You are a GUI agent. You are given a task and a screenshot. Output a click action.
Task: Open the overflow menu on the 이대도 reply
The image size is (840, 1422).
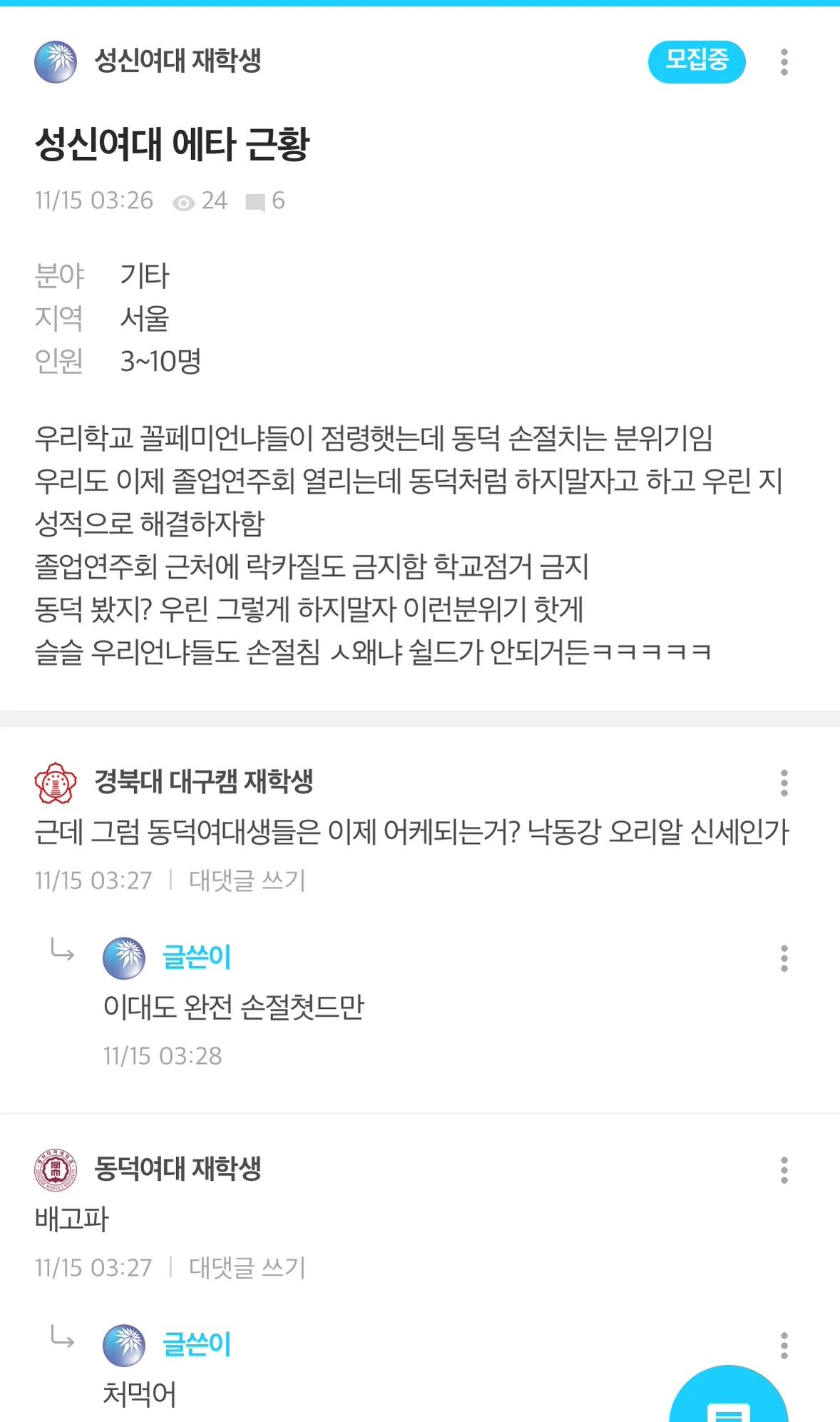click(785, 956)
